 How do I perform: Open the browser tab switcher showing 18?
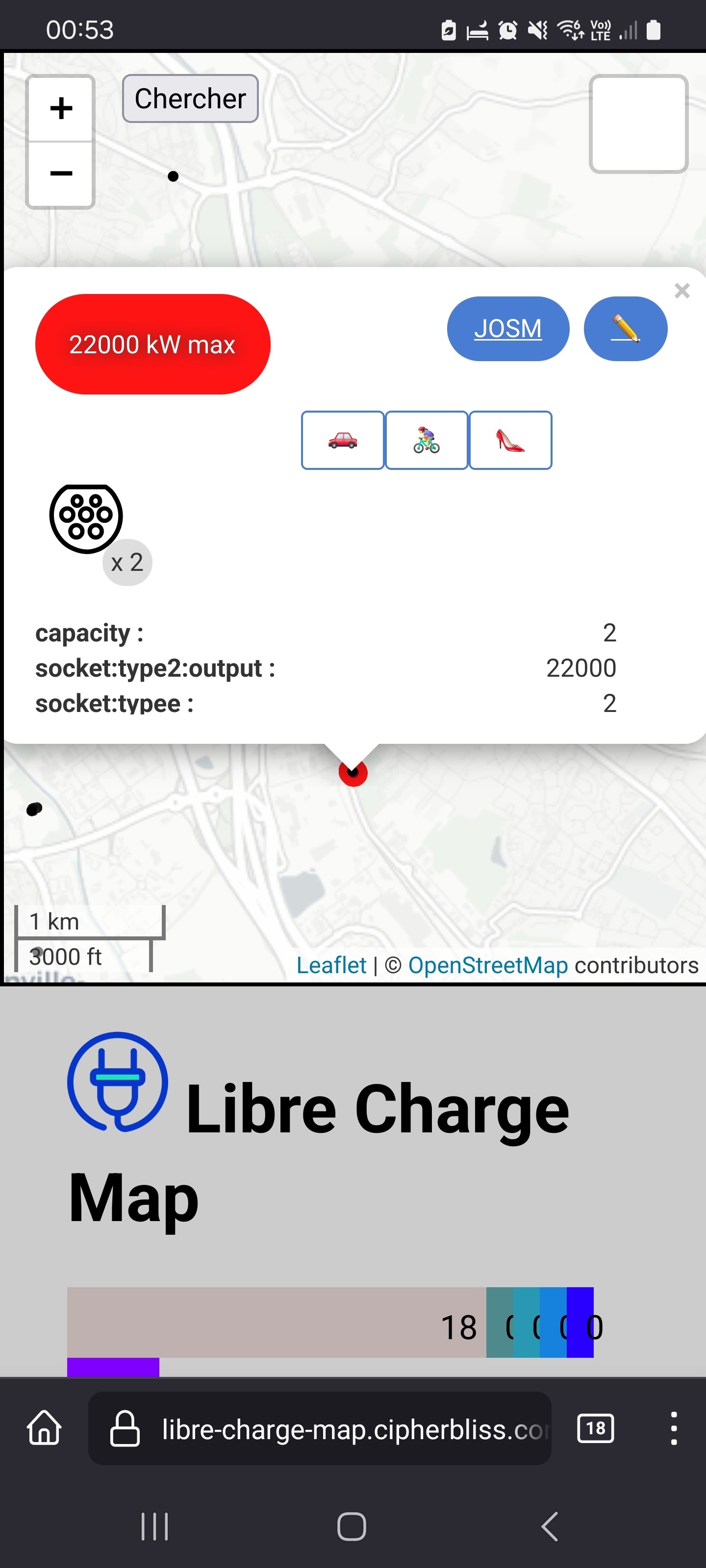[595, 1428]
